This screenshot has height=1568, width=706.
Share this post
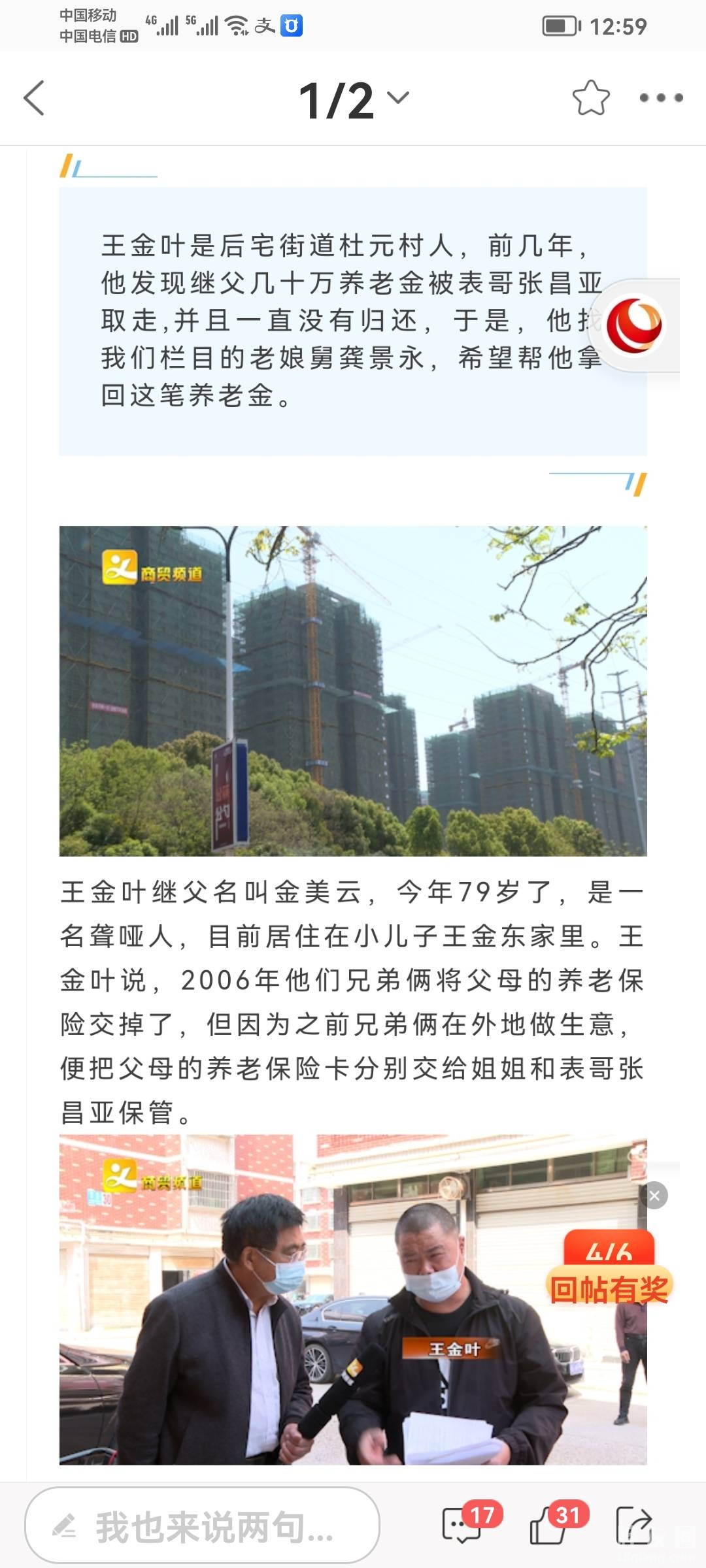(633, 1526)
